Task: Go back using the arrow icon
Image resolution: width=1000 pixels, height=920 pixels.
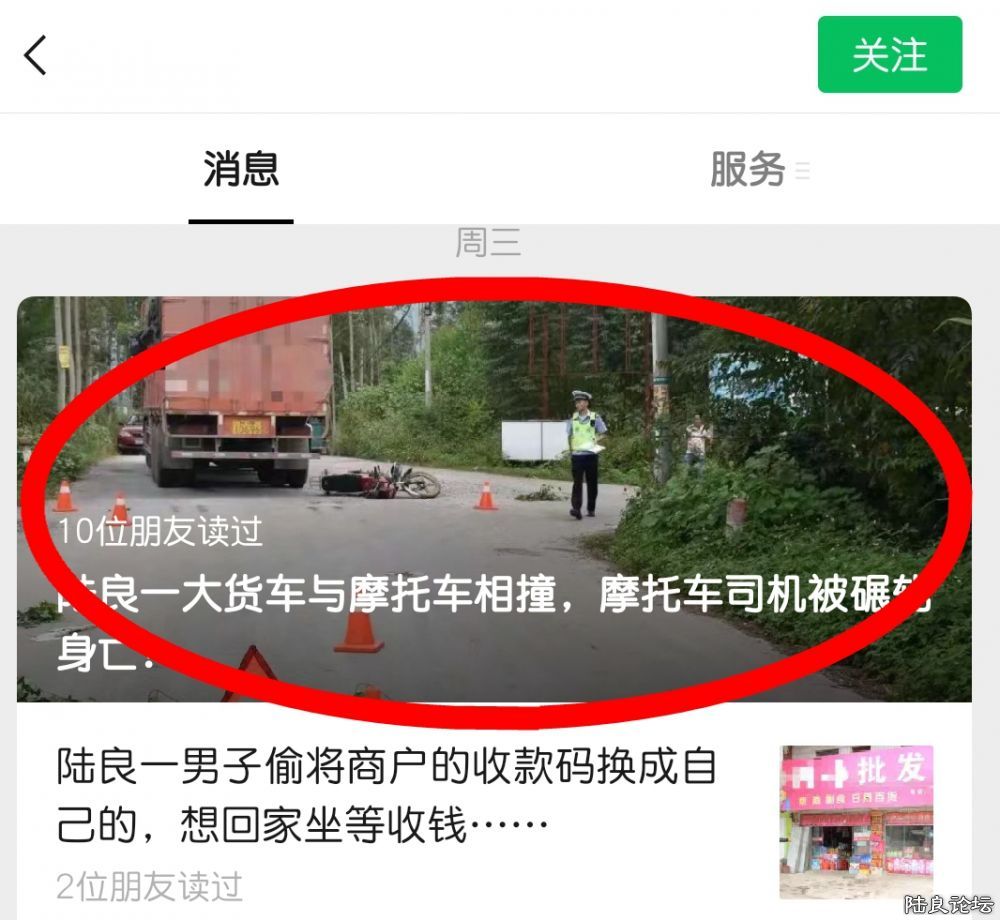Action: coord(36,55)
